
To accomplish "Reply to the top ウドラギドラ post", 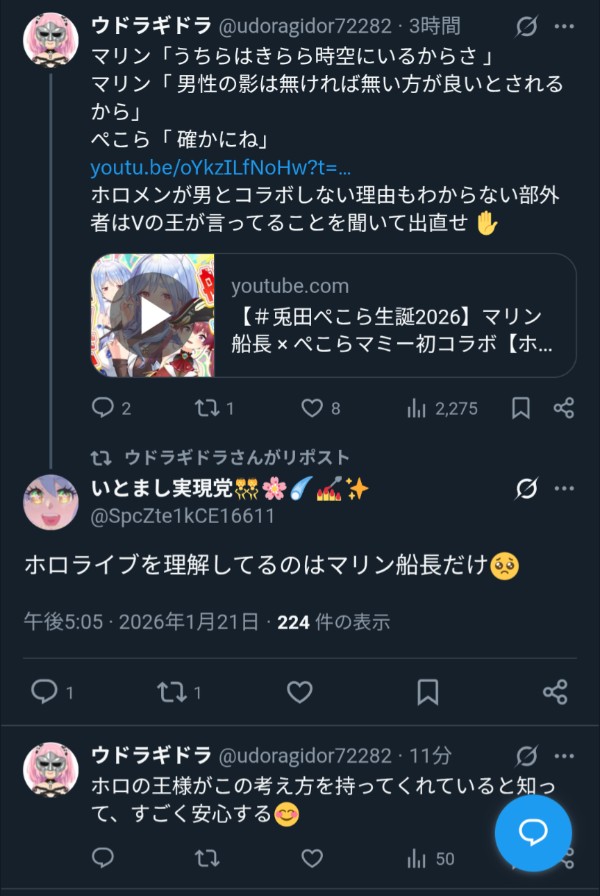I will pos(103,408).
